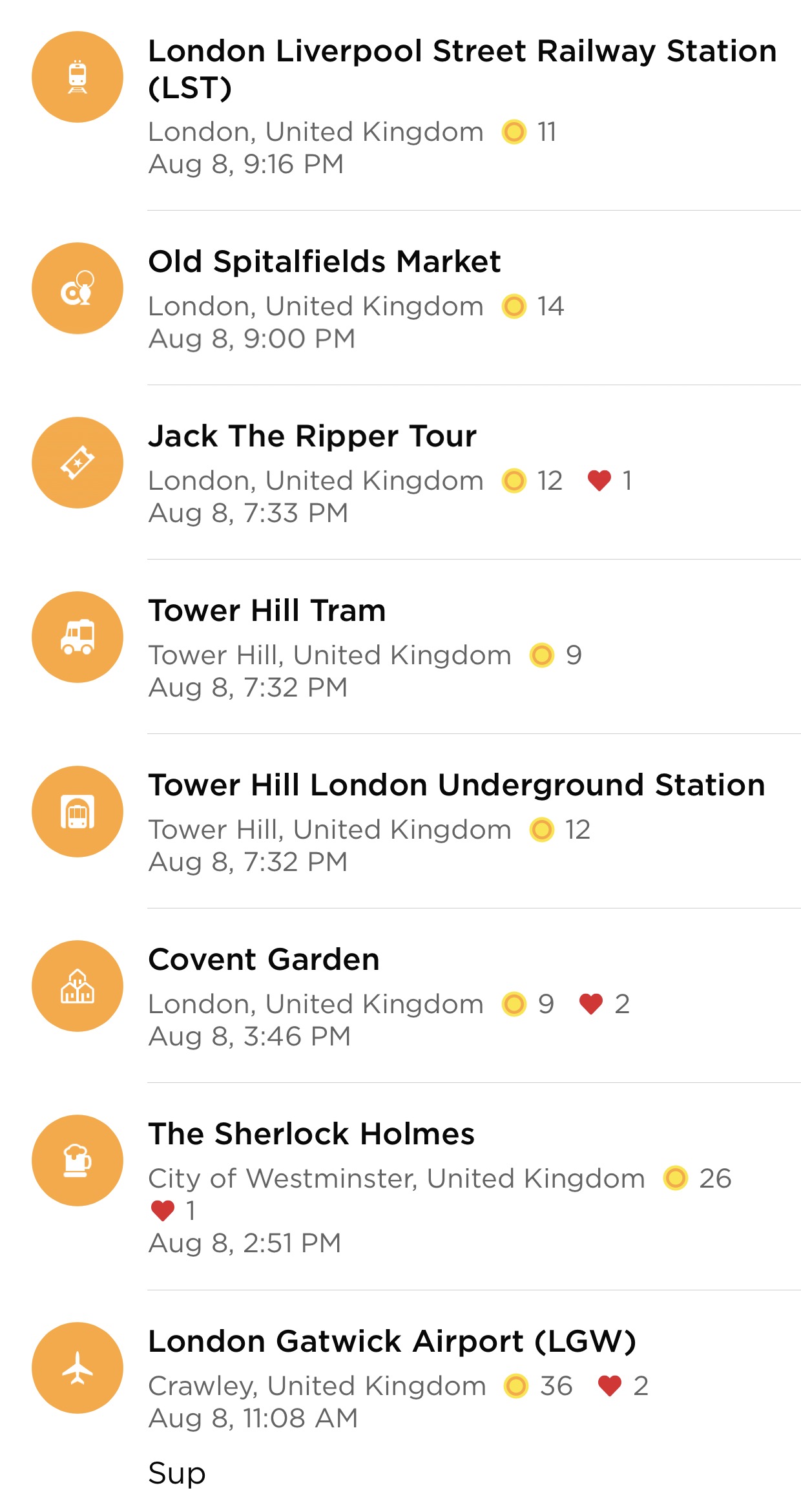Screen dimensions: 801x1512
Task: View the Jack The Ripper Tour check-in
Action: point(400,472)
